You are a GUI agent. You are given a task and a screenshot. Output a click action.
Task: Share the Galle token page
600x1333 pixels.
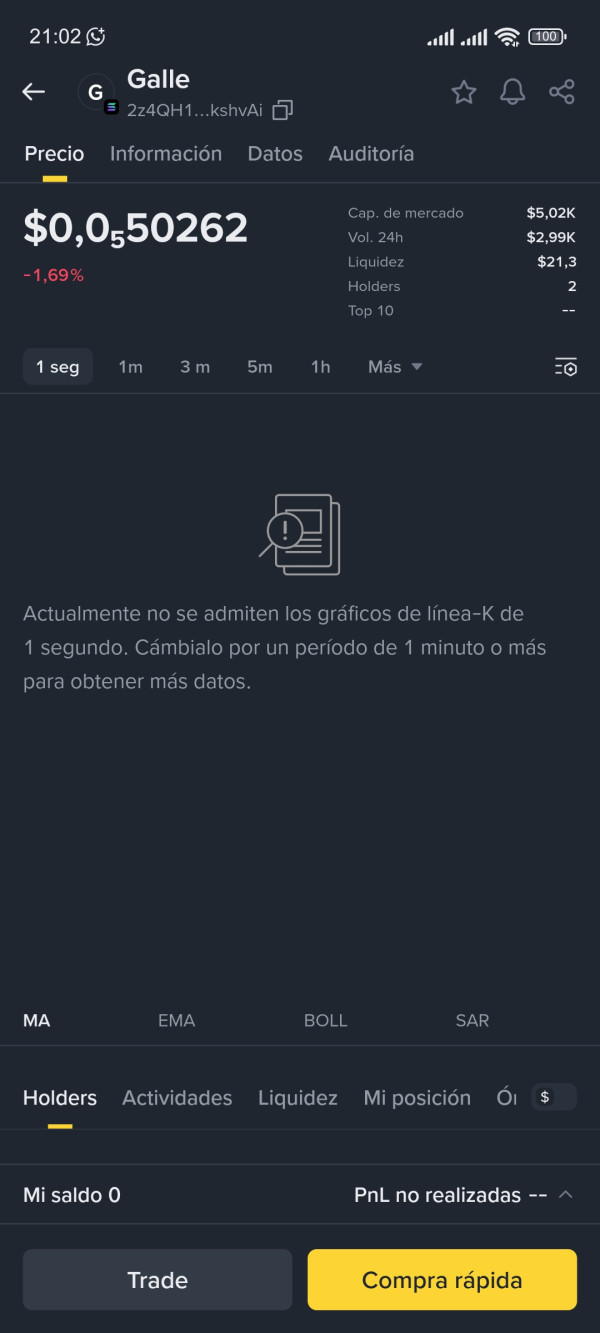pos(562,93)
